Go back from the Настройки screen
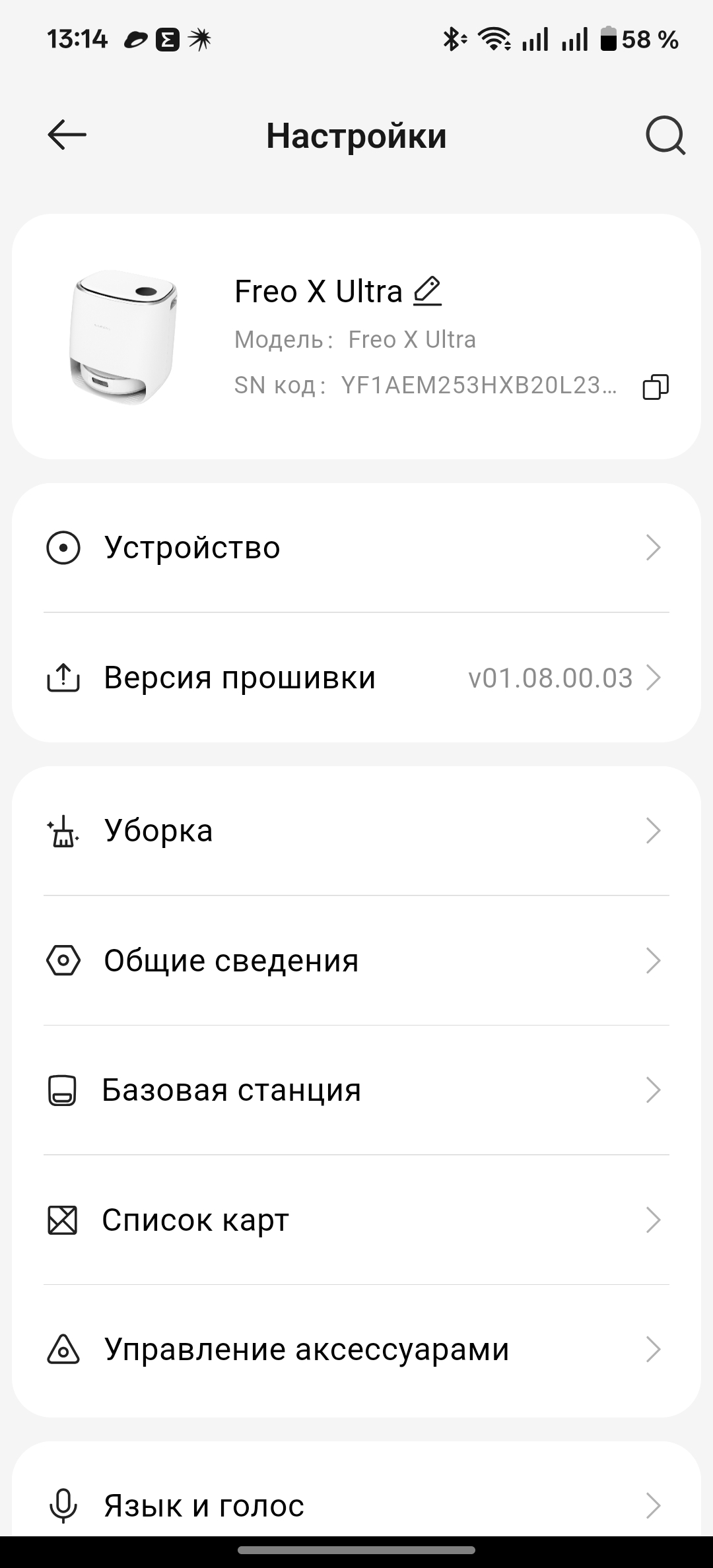 click(x=67, y=135)
